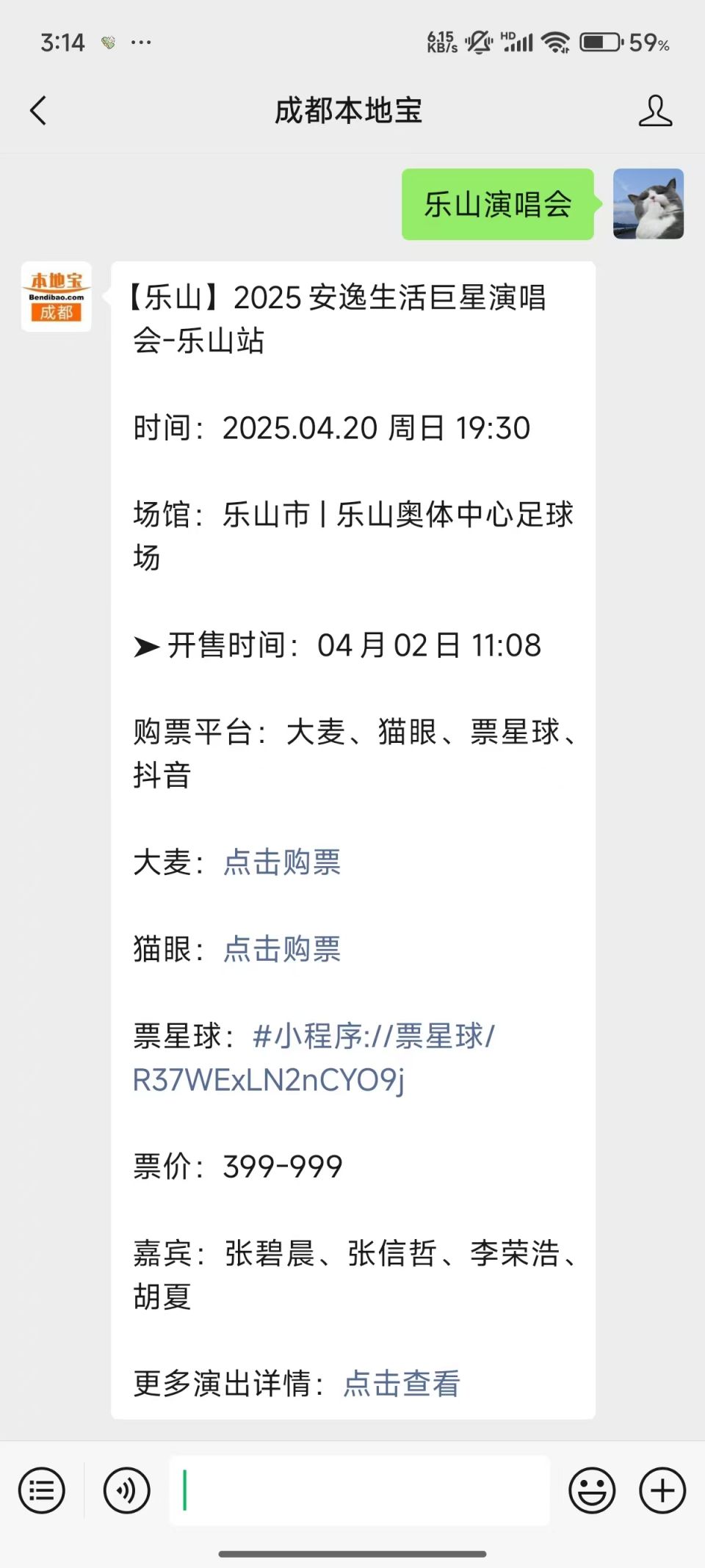Viewport: 705px width, 1568px height.
Task: Open the official account menu list icon
Action: 42,1490
